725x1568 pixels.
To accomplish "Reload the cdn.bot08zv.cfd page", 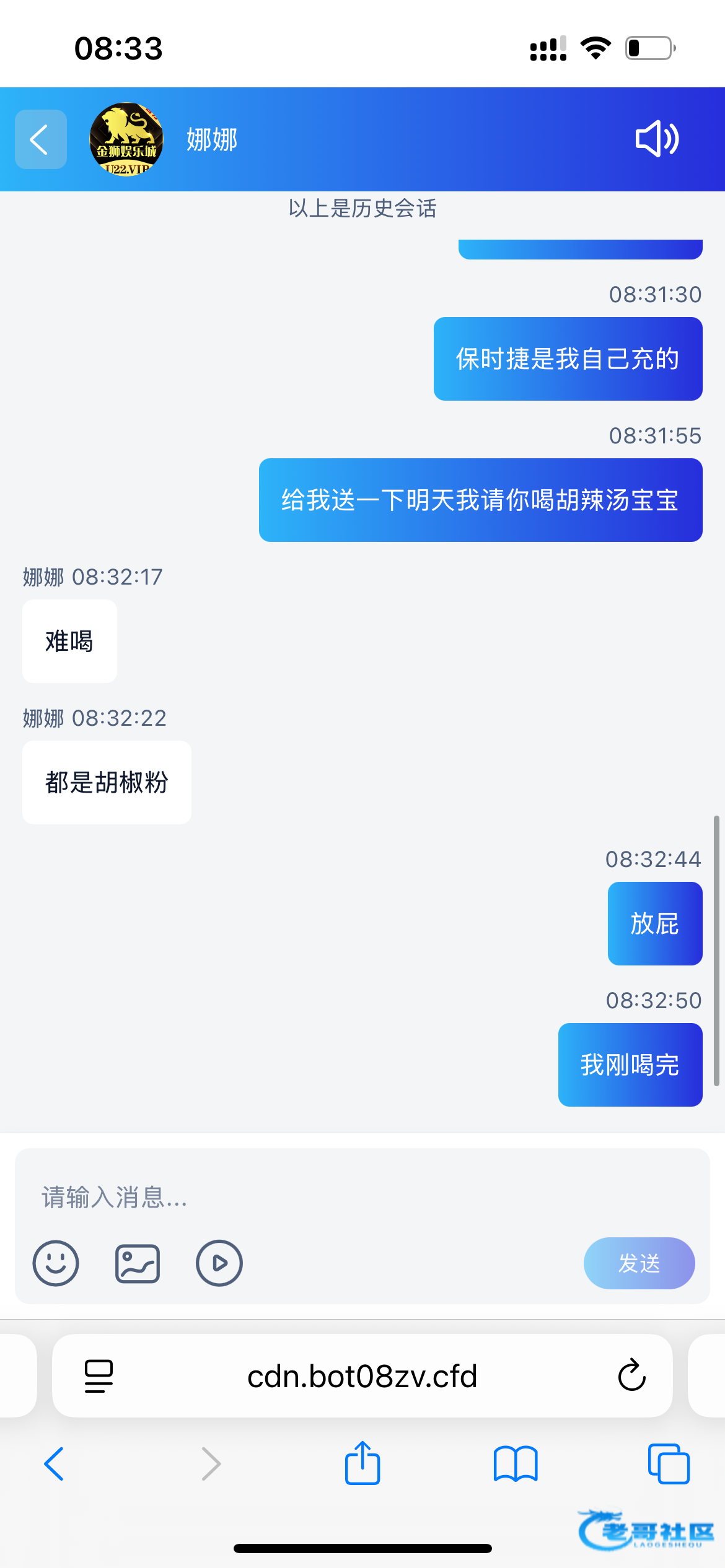I will [x=631, y=1376].
